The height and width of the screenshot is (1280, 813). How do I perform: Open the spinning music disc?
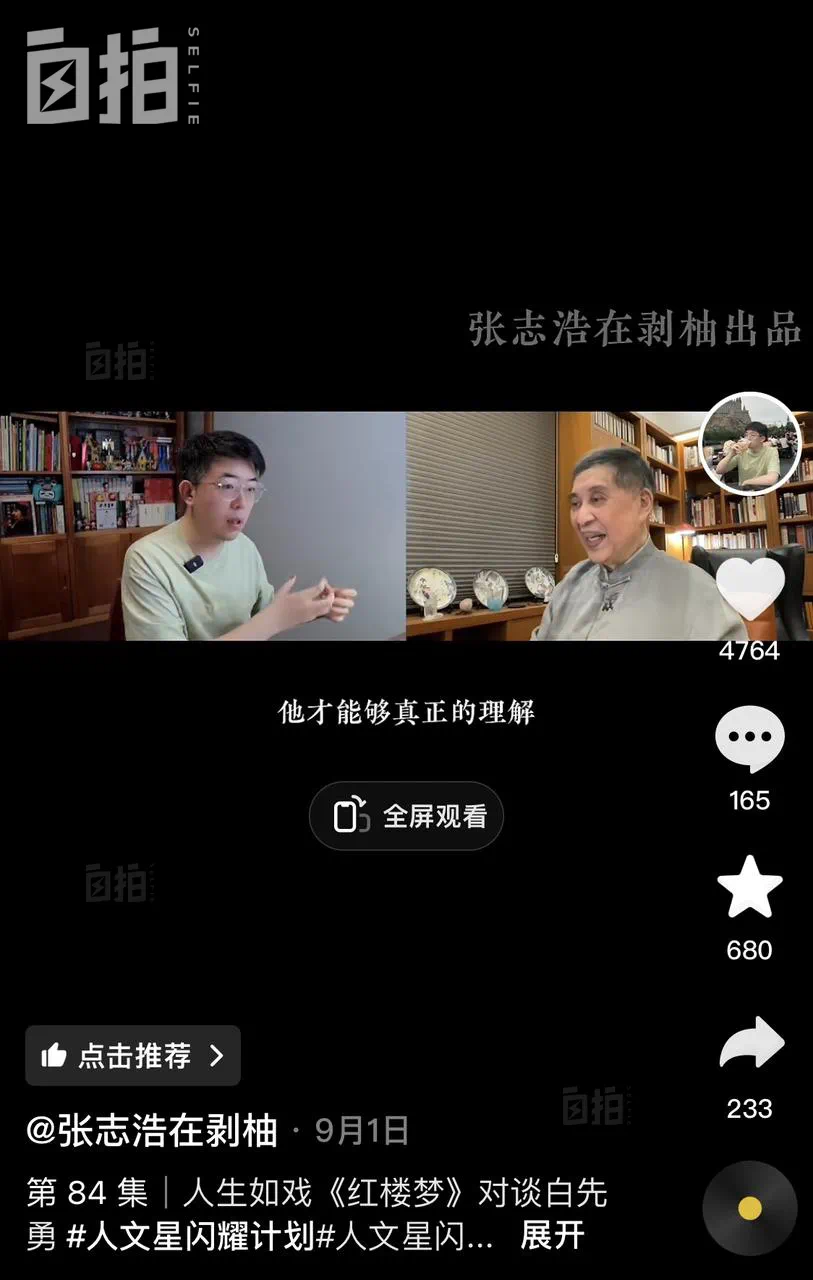pos(750,1209)
